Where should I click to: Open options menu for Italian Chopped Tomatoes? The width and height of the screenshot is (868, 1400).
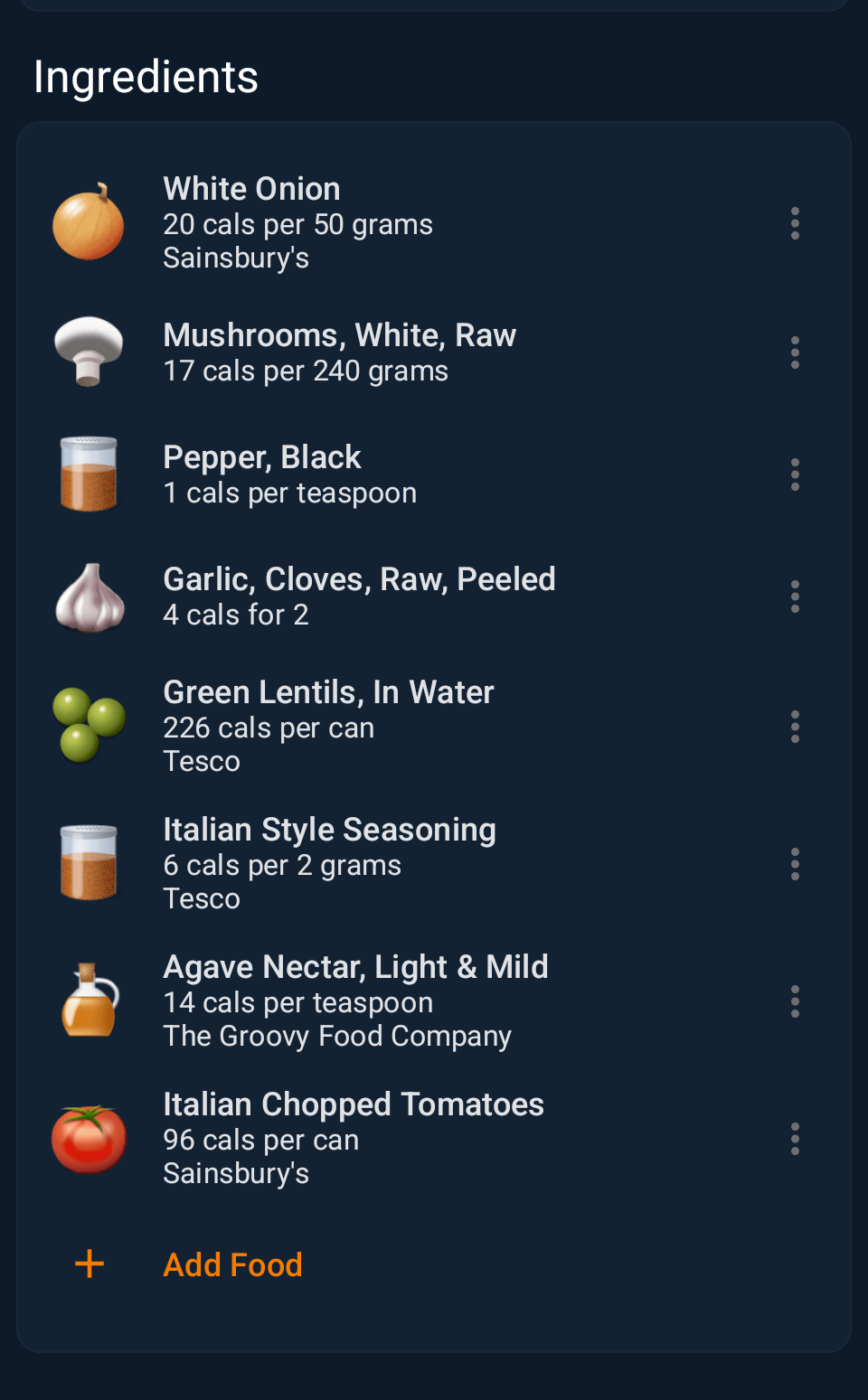point(795,1139)
